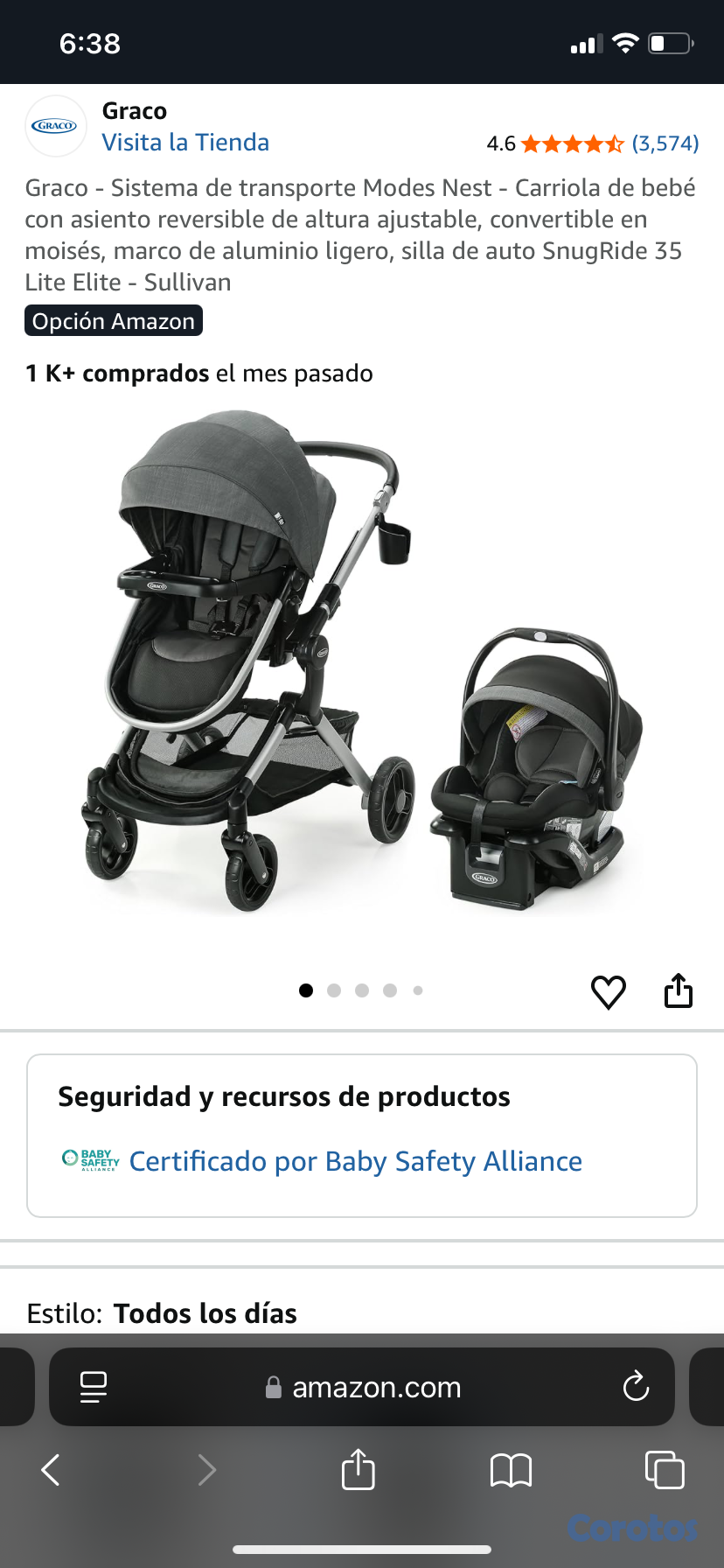This screenshot has width=724, height=1568.
Task: Open the Safari share sheet
Action: (358, 1470)
